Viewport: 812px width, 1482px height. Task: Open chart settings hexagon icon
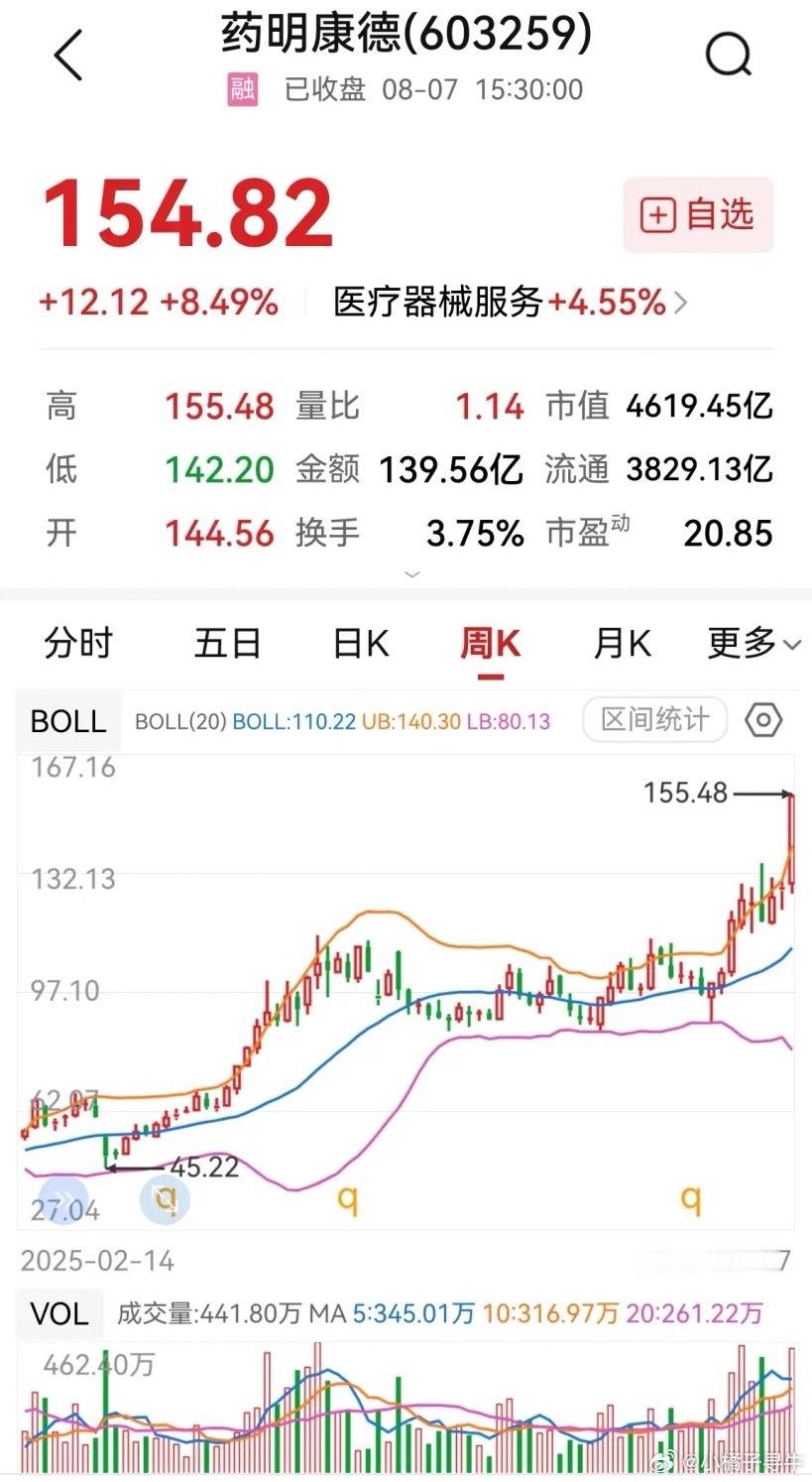pos(763,720)
